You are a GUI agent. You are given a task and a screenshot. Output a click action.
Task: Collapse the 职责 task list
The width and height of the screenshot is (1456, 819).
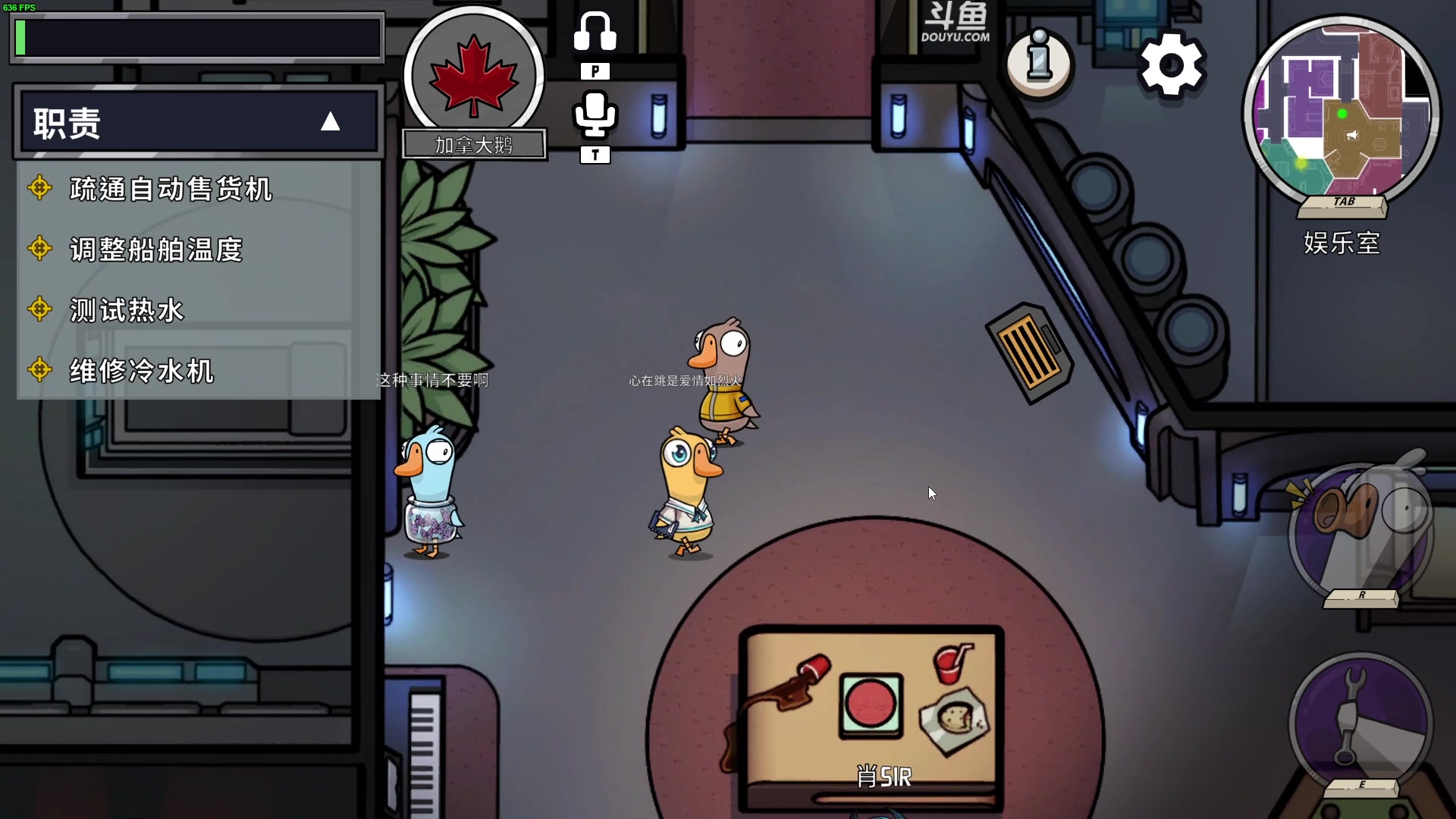[x=330, y=122]
